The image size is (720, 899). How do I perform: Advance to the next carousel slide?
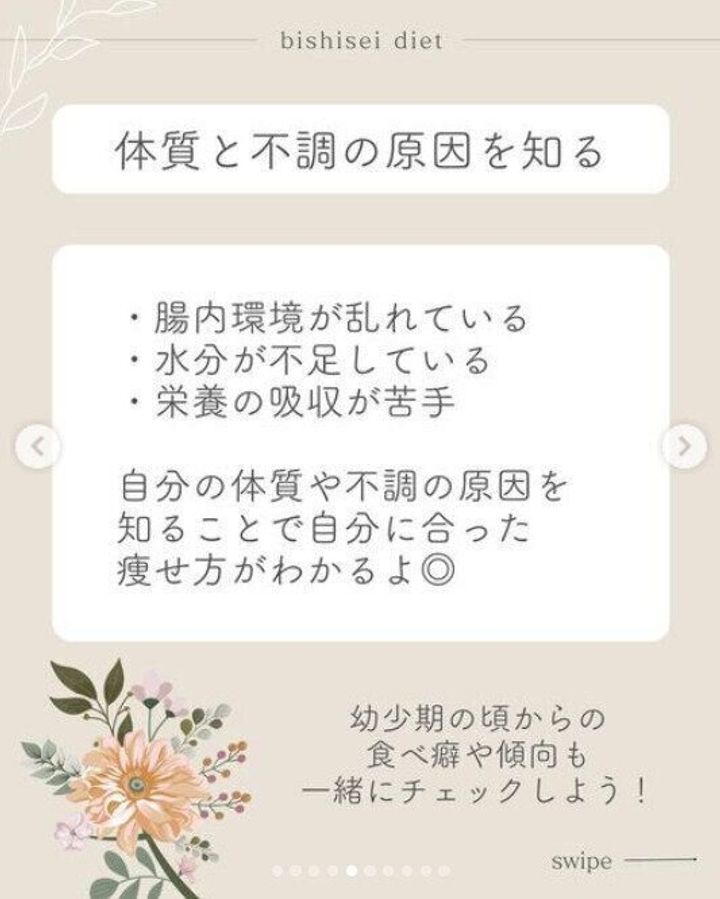tap(684, 446)
